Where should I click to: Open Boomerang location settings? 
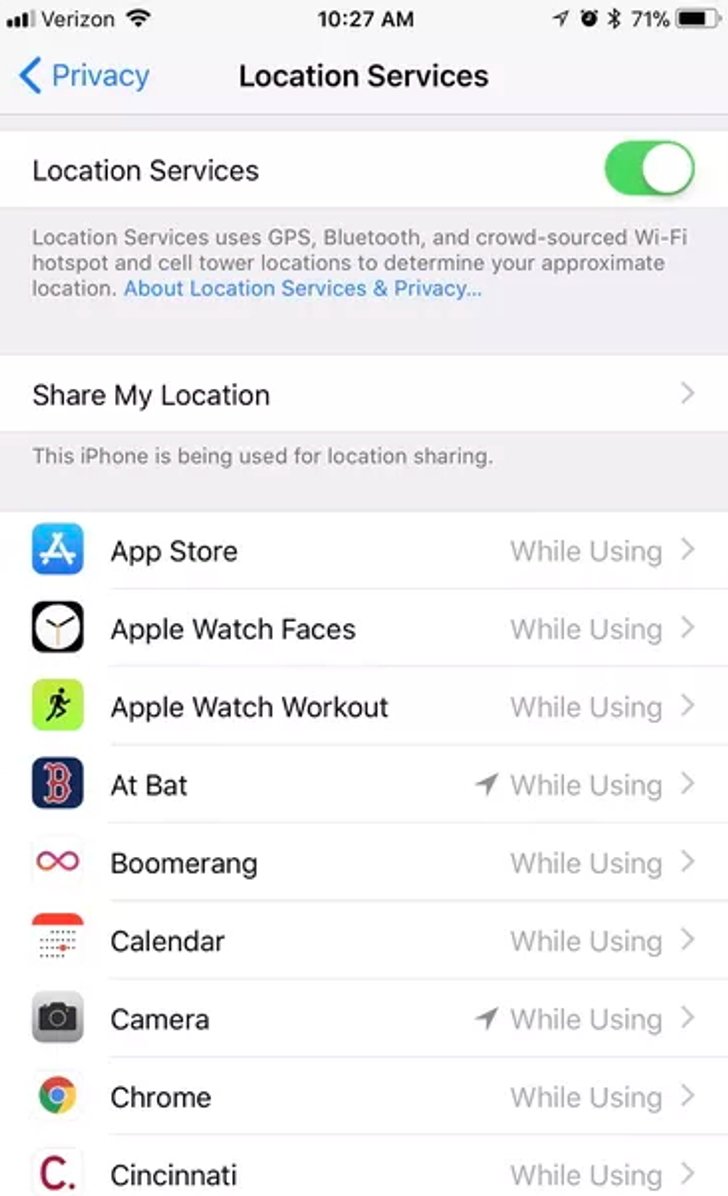tap(363, 863)
